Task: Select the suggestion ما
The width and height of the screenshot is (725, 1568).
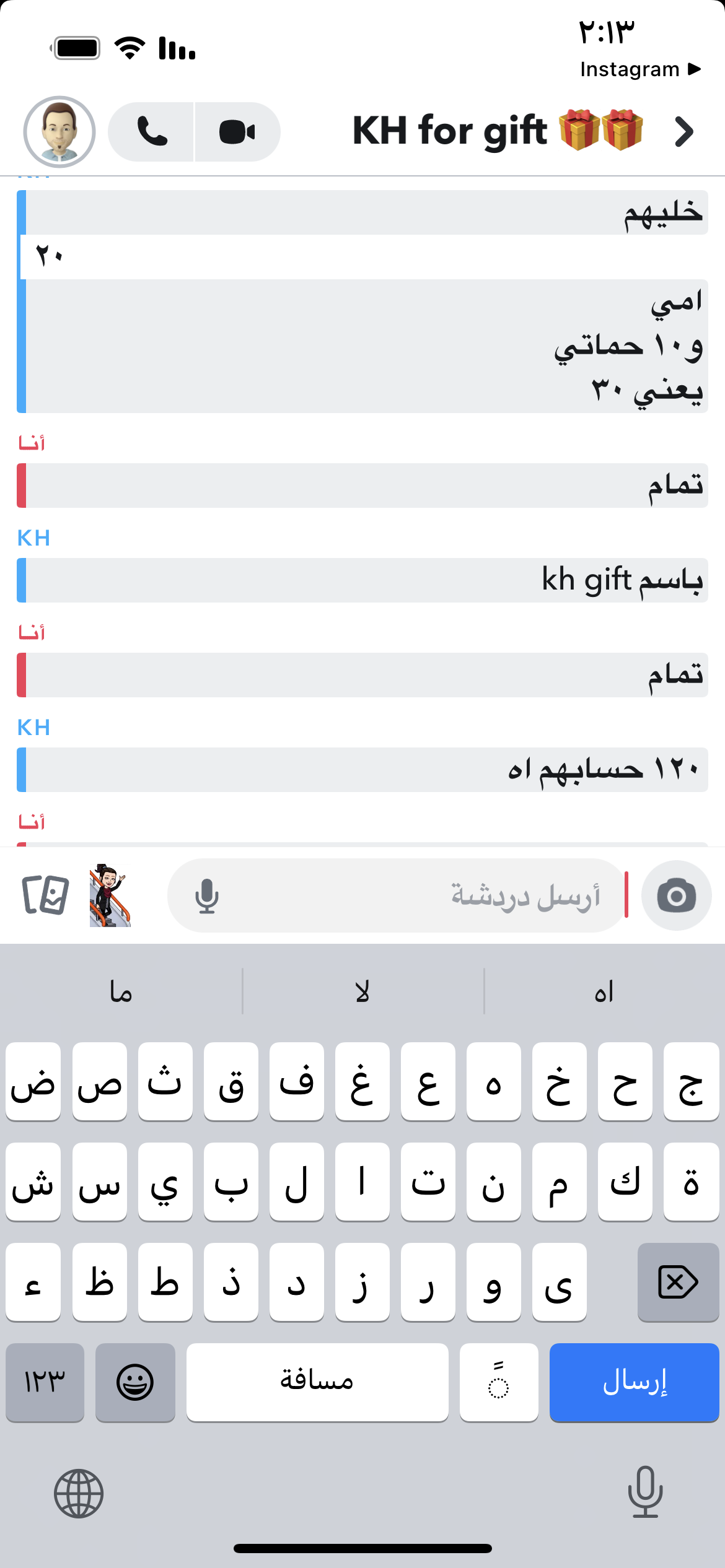Action: (121, 992)
